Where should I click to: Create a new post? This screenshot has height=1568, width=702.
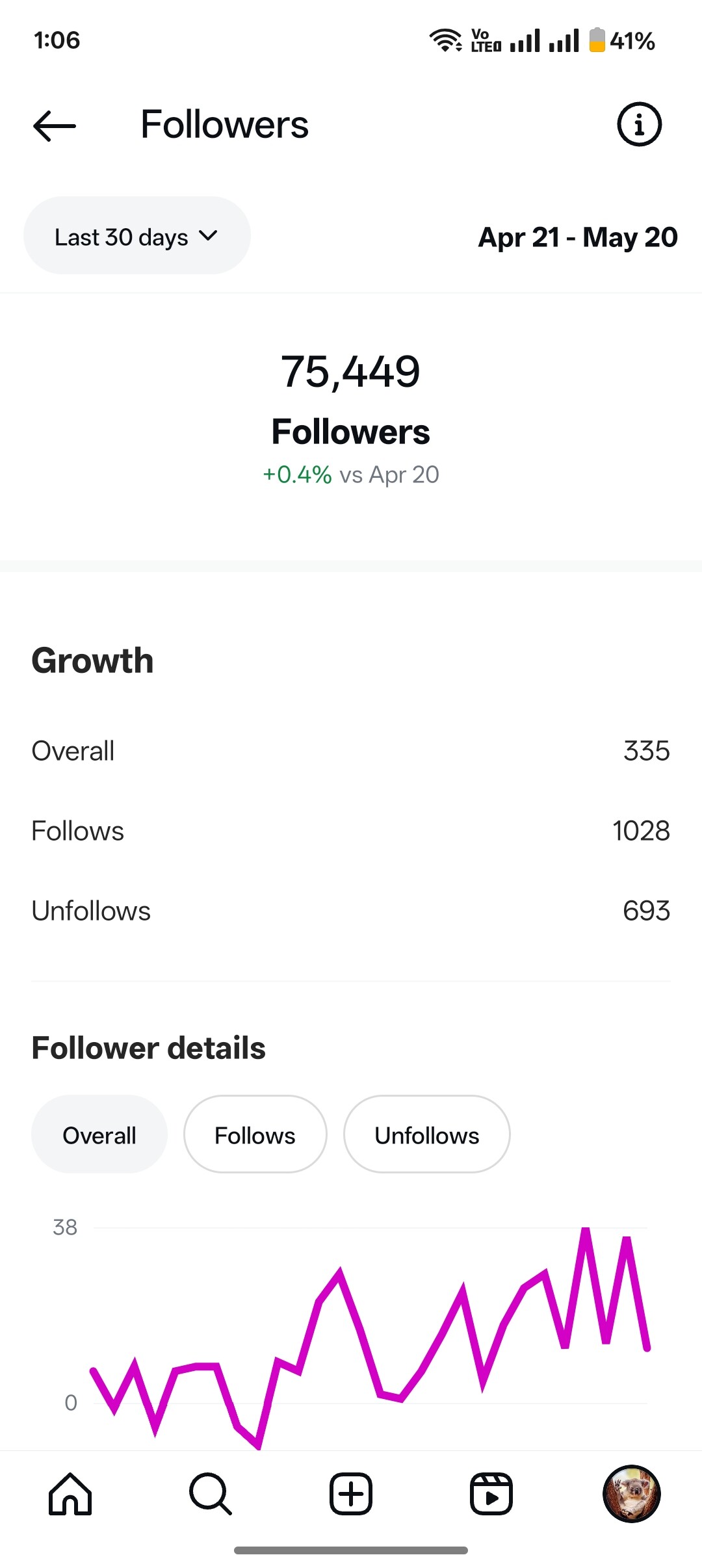351,1494
